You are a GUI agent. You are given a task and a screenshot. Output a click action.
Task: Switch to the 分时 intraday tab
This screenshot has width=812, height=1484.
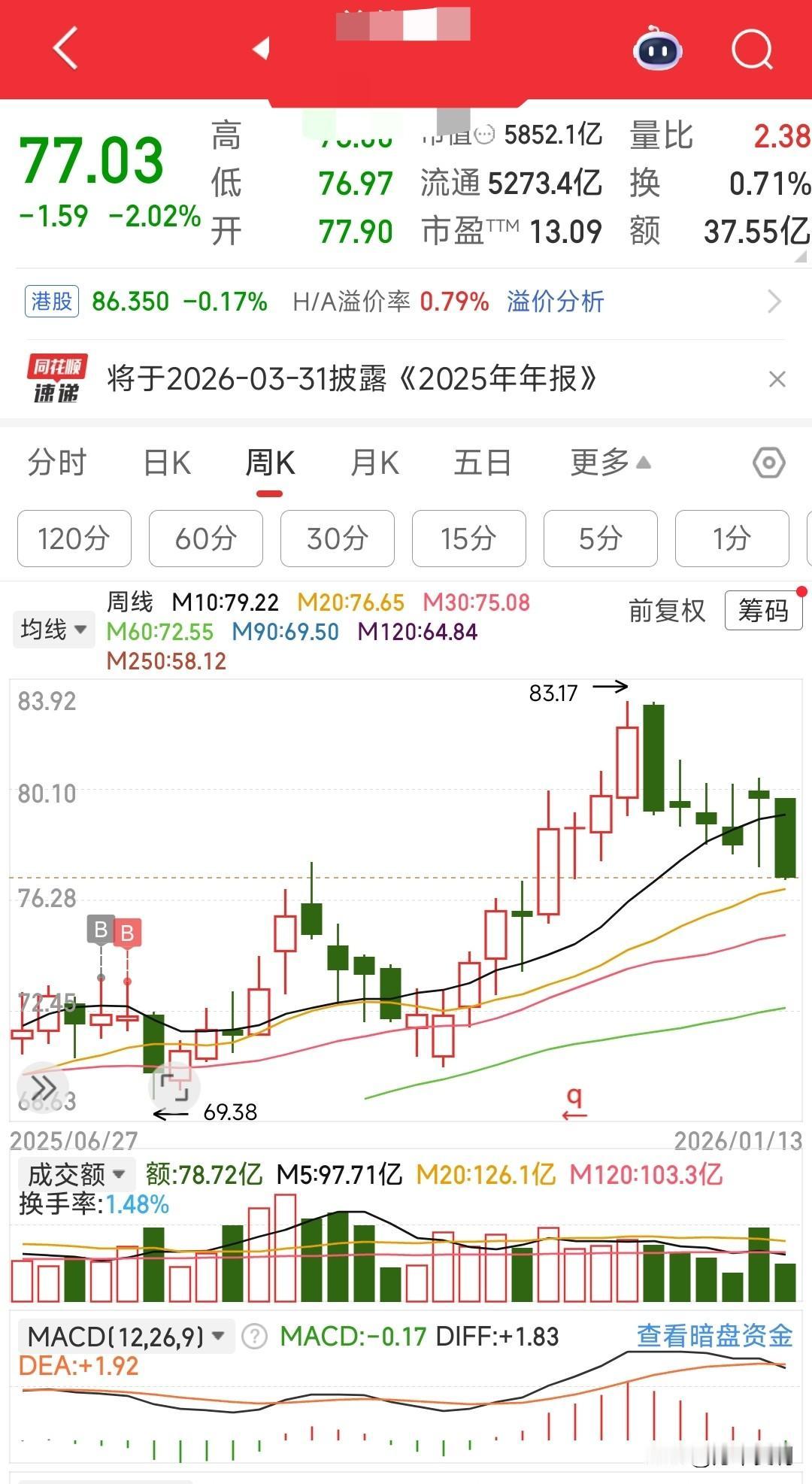click(58, 464)
